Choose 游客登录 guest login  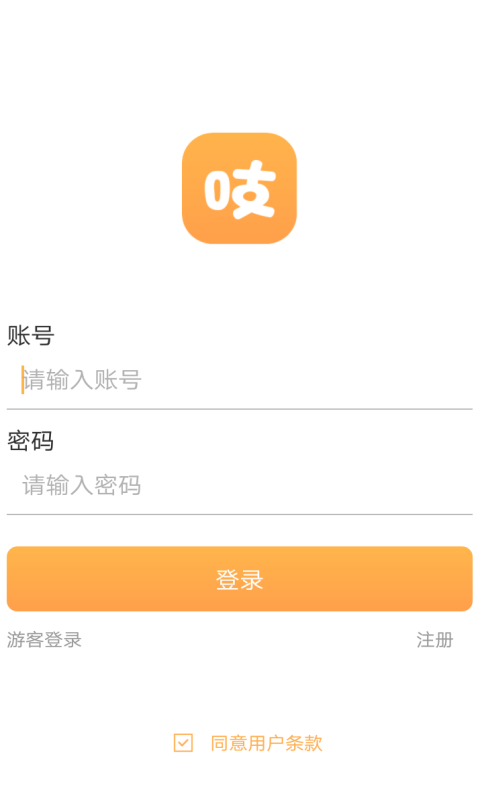[44, 640]
